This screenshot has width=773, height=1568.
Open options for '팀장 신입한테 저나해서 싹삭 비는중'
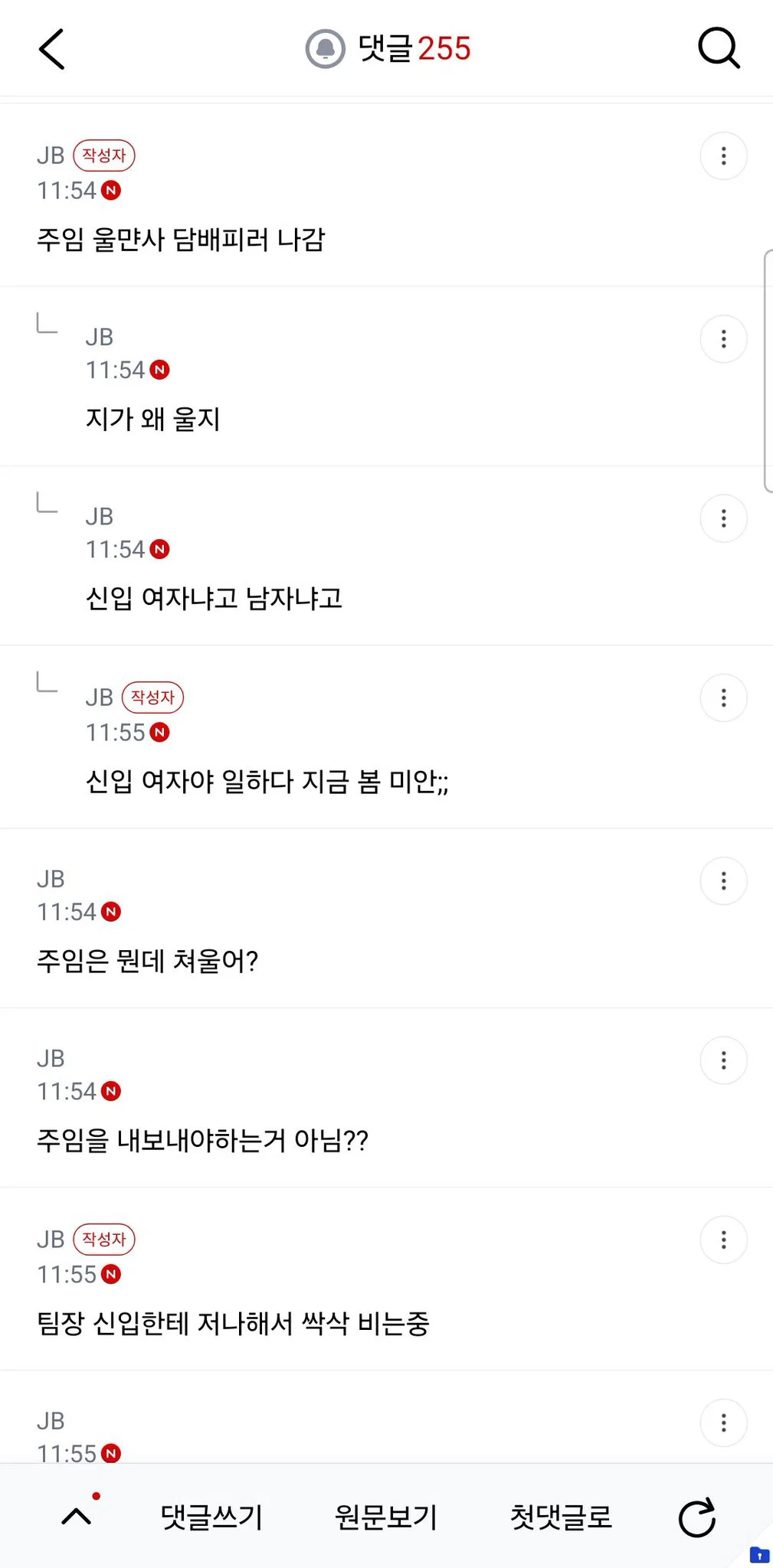723,1240
